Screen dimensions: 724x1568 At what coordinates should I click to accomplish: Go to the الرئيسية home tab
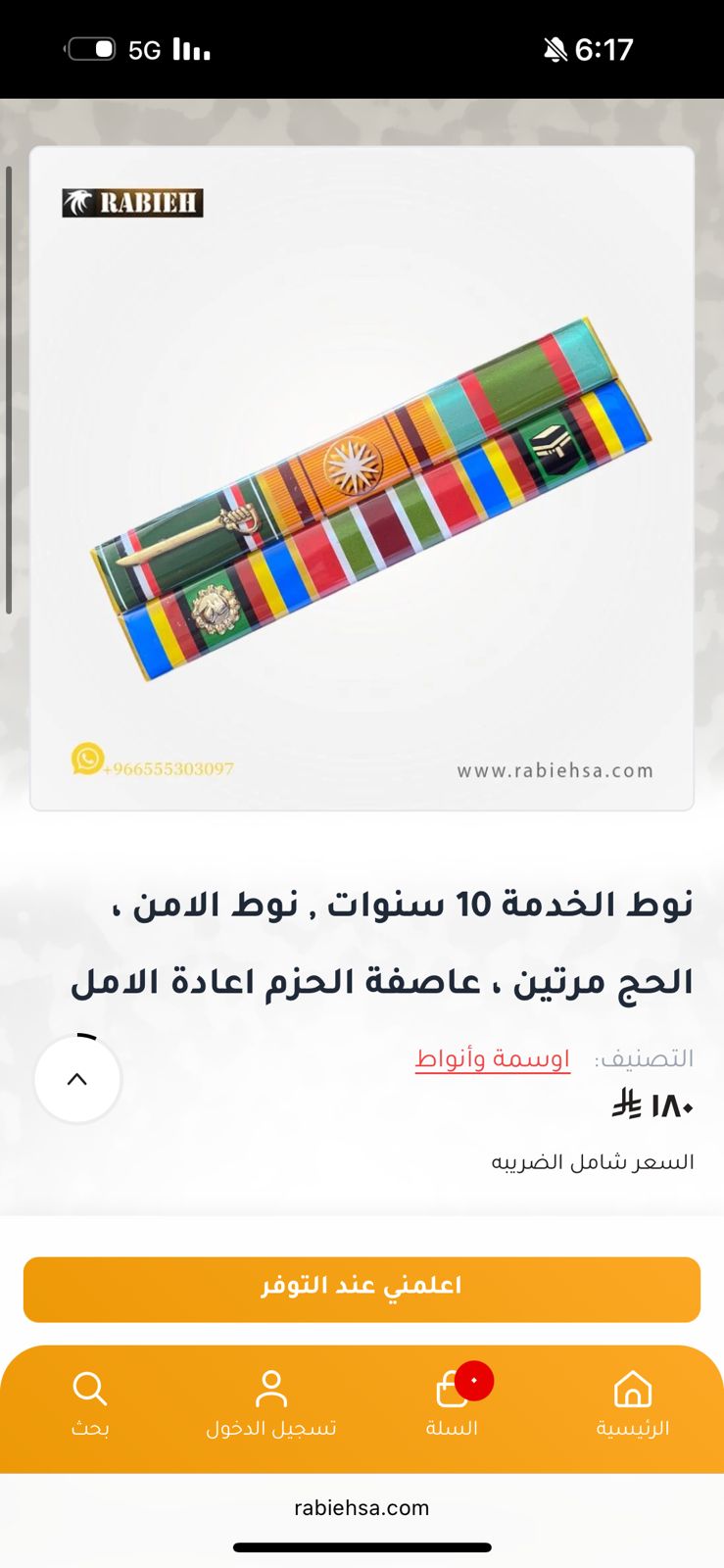point(633,1404)
